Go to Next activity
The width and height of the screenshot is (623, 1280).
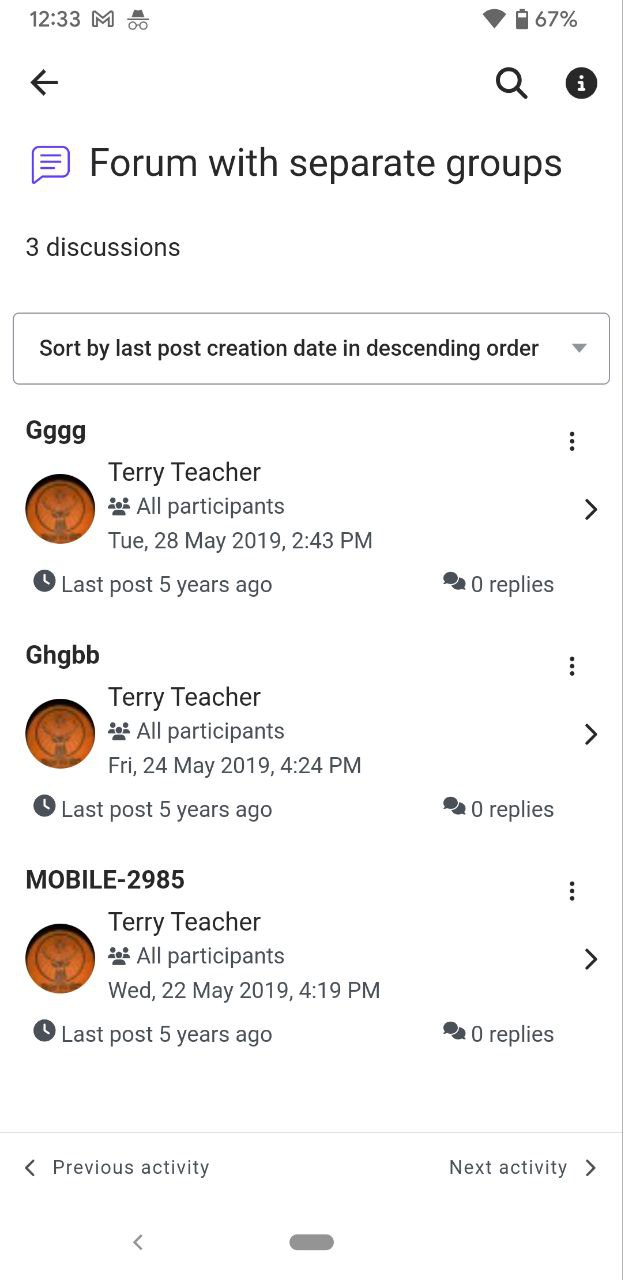point(523,1167)
